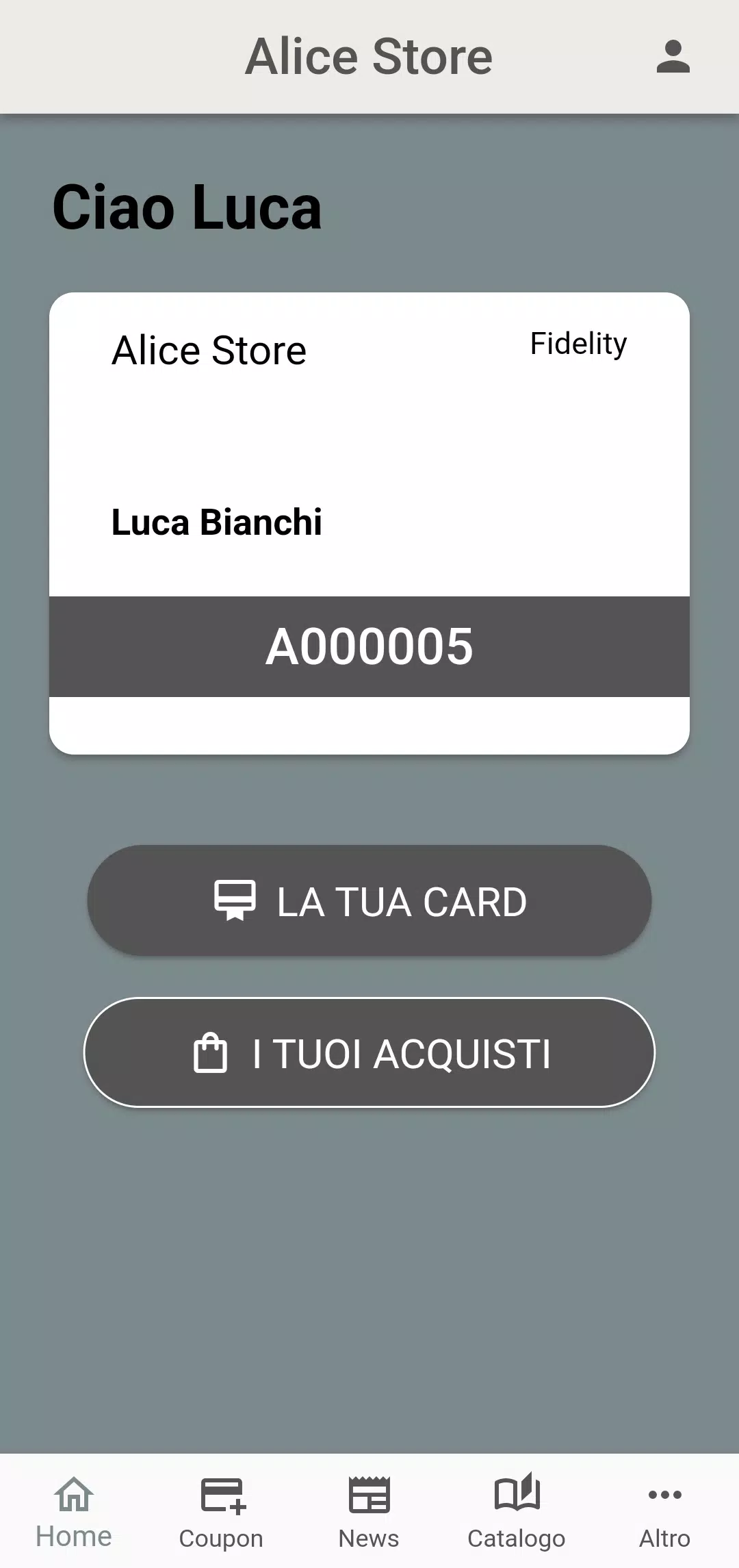Image resolution: width=739 pixels, height=1568 pixels.
Task: Open the profile icon in the app bar
Action: pos(673,57)
